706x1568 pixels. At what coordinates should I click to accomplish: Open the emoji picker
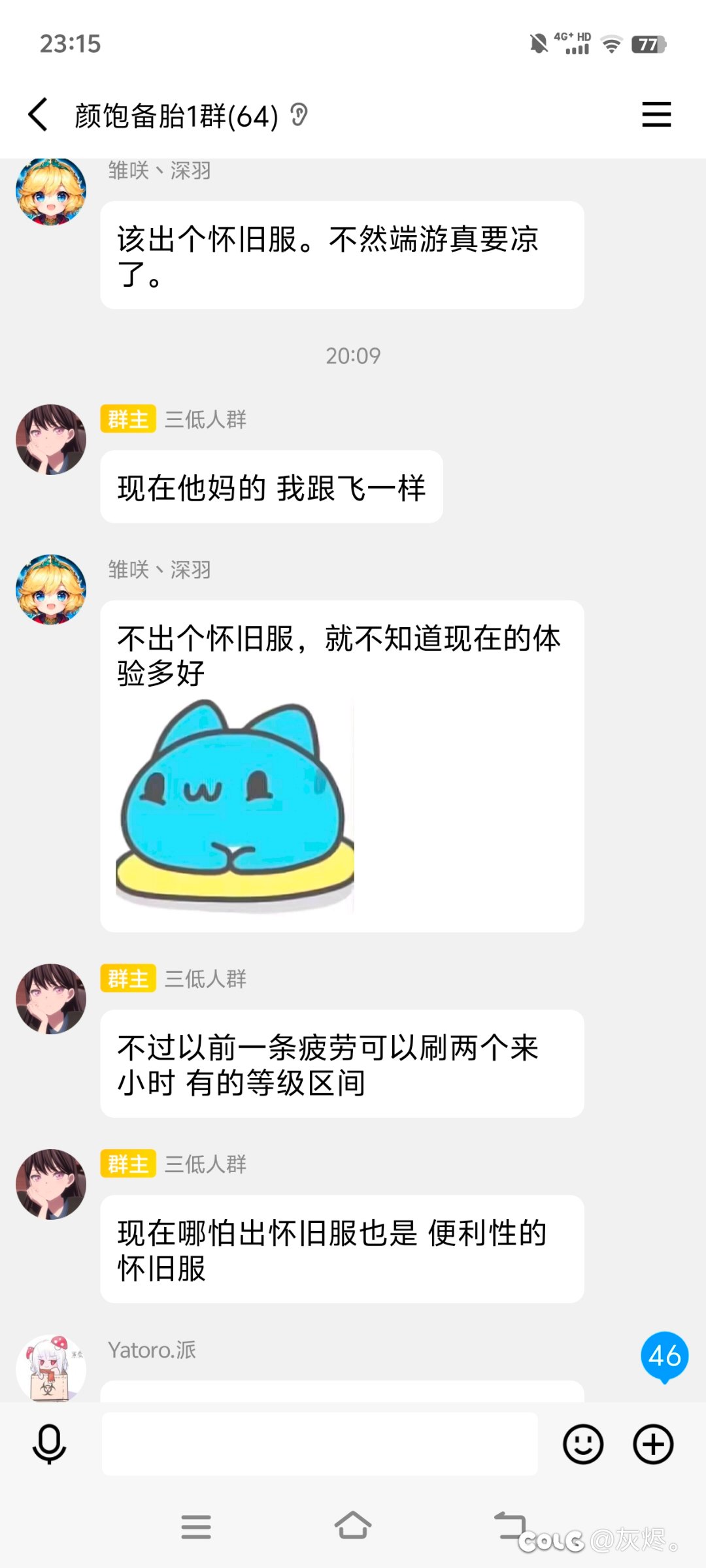[583, 1444]
